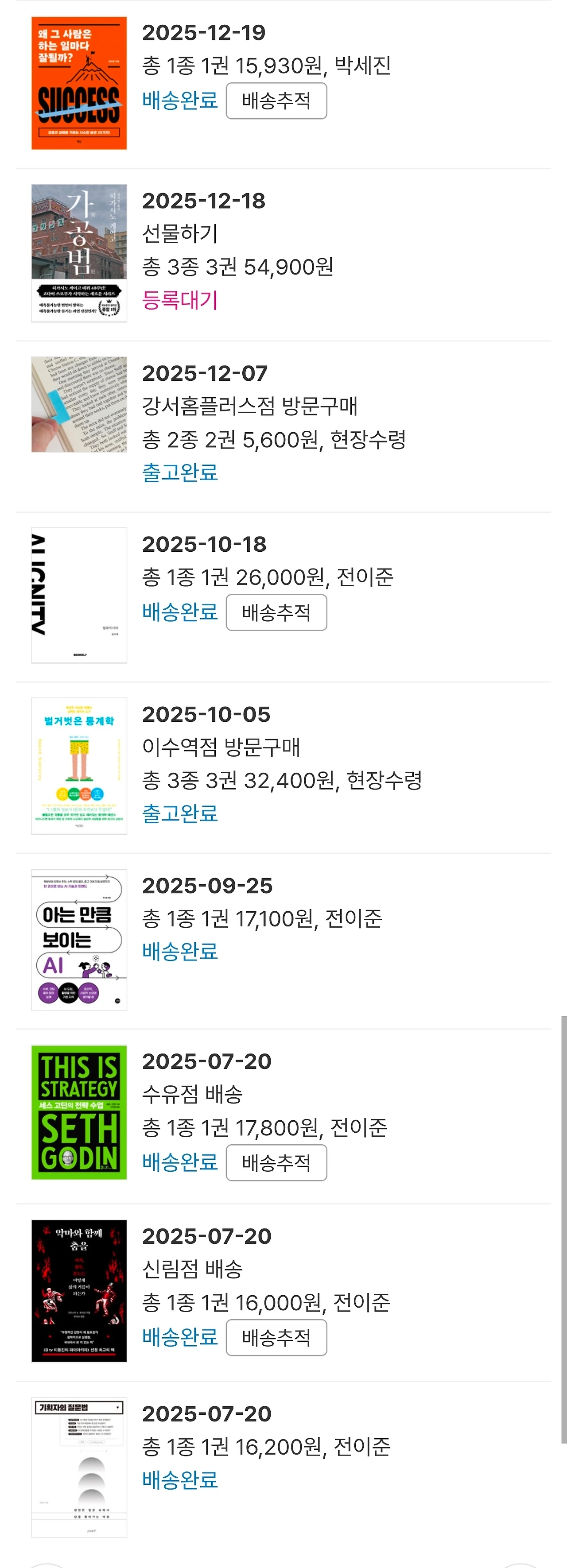
Task: Open the 벌거벗은 통계학 book cover
Action: click(x=79, y=766)
